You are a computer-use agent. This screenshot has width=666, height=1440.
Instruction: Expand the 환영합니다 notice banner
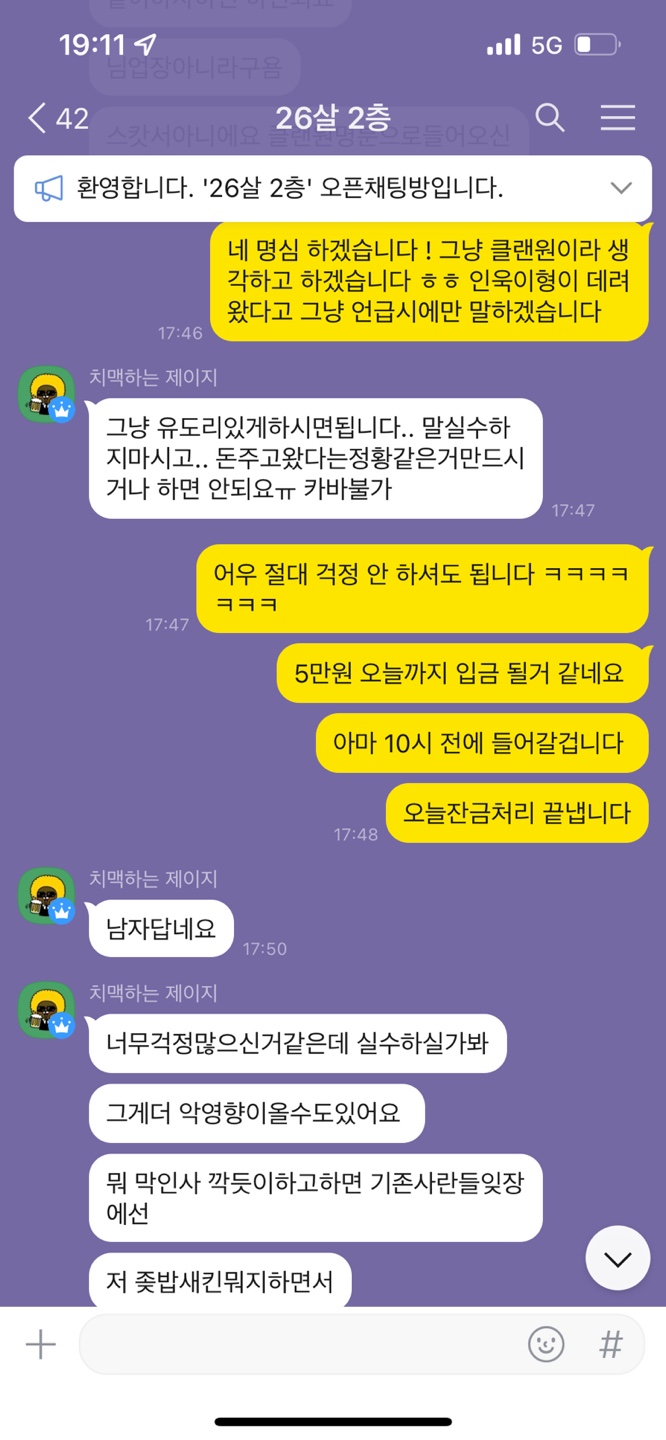[x=620, y=188]
